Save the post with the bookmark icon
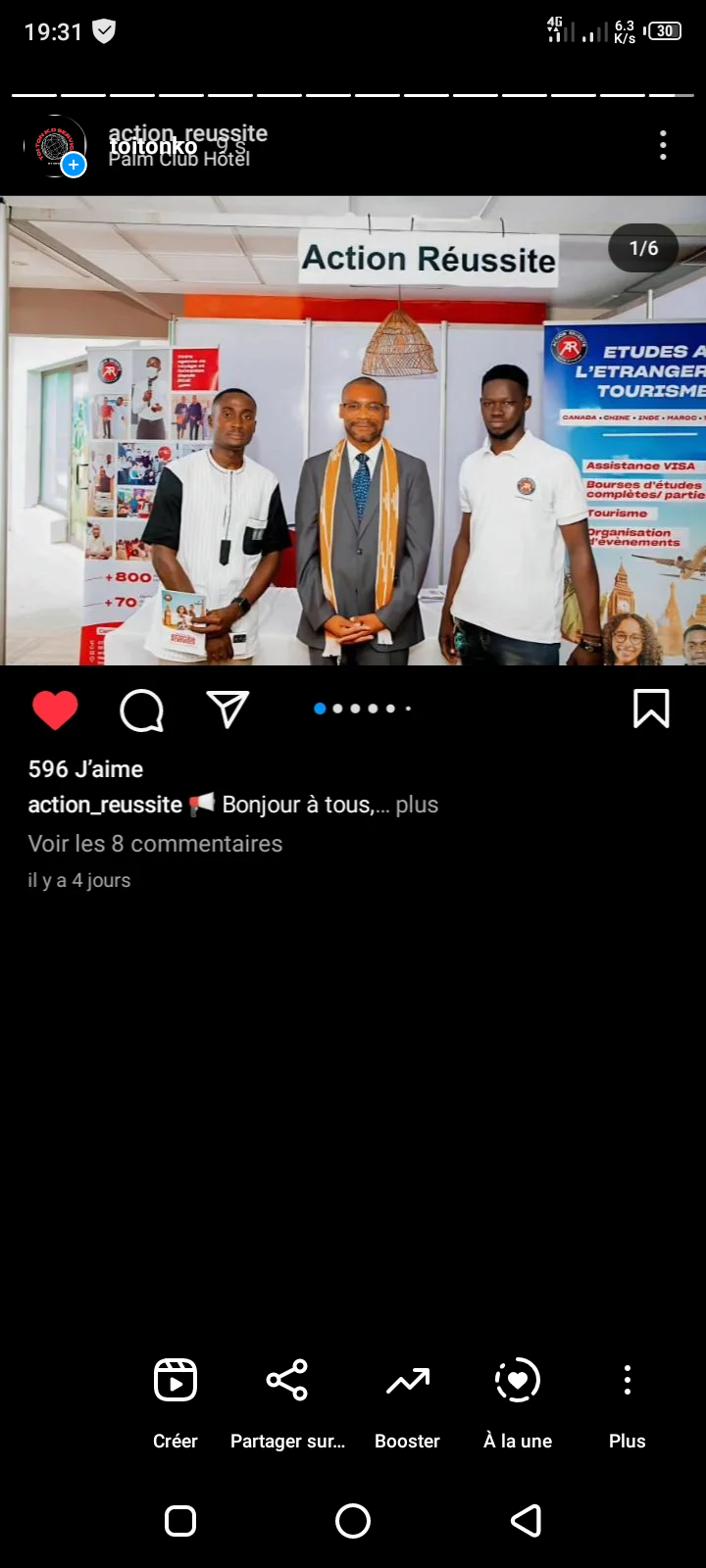 pos(651,709)
